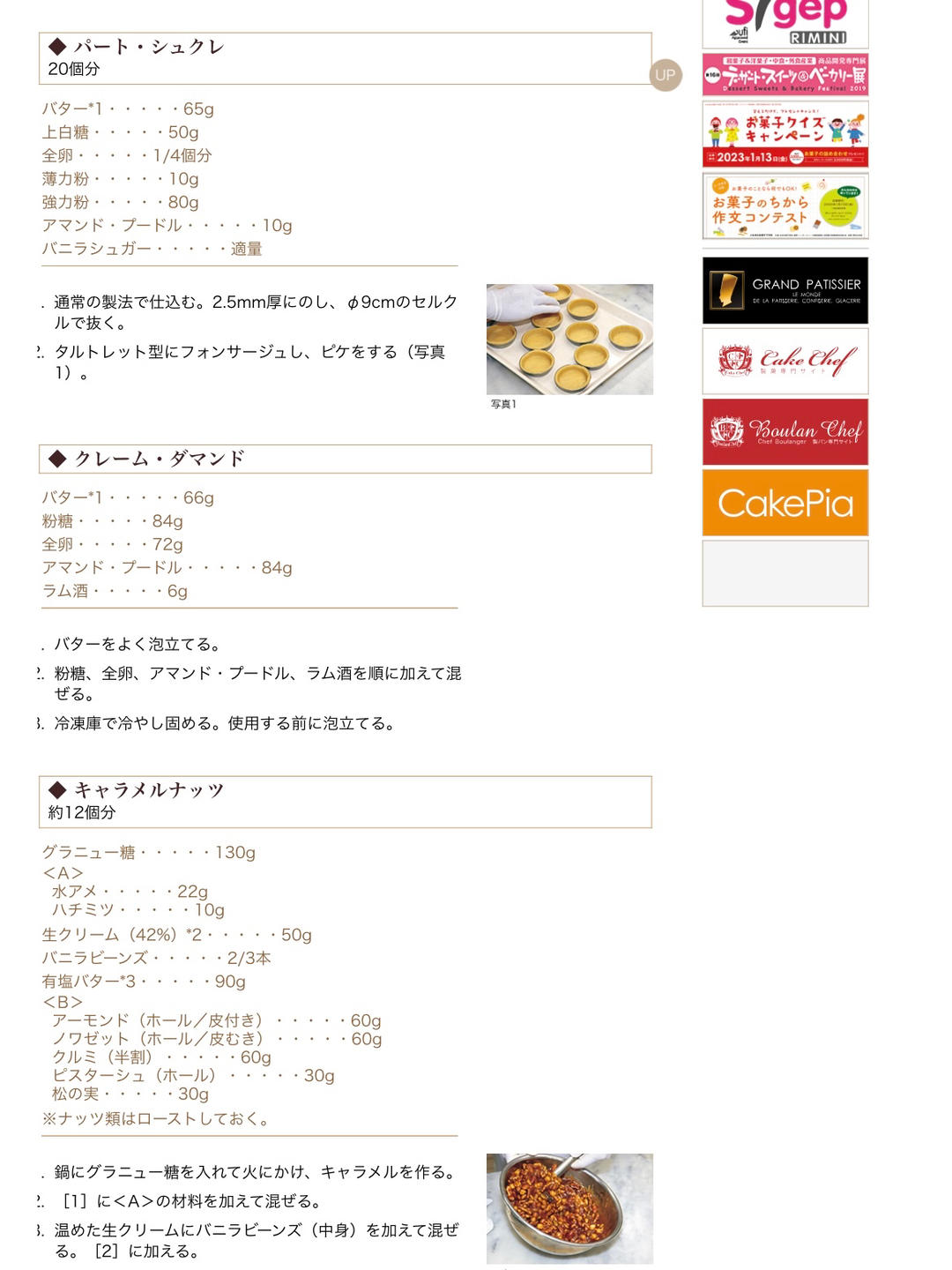Image resolution: width=952 pixels, height=1270 pixels.
Task: Click the キャラメルナッツ section heading
Action: tap(148, 791)
